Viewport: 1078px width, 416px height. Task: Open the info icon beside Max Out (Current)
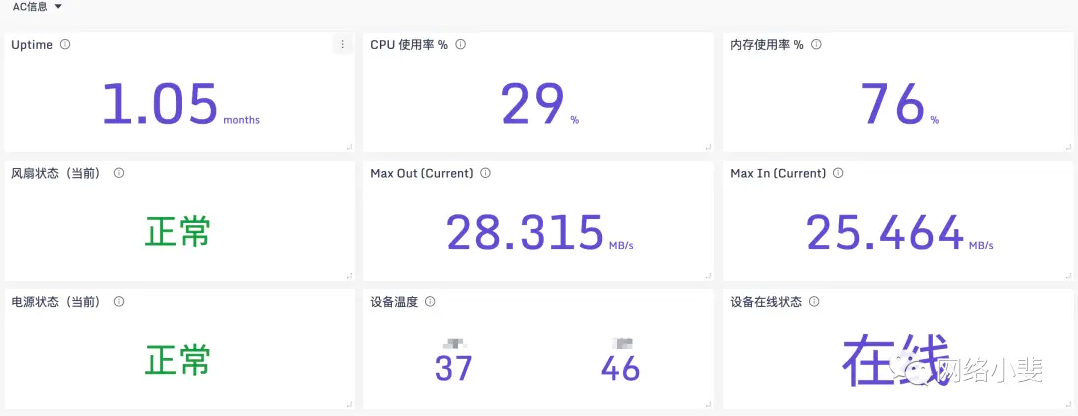point(486,173)
